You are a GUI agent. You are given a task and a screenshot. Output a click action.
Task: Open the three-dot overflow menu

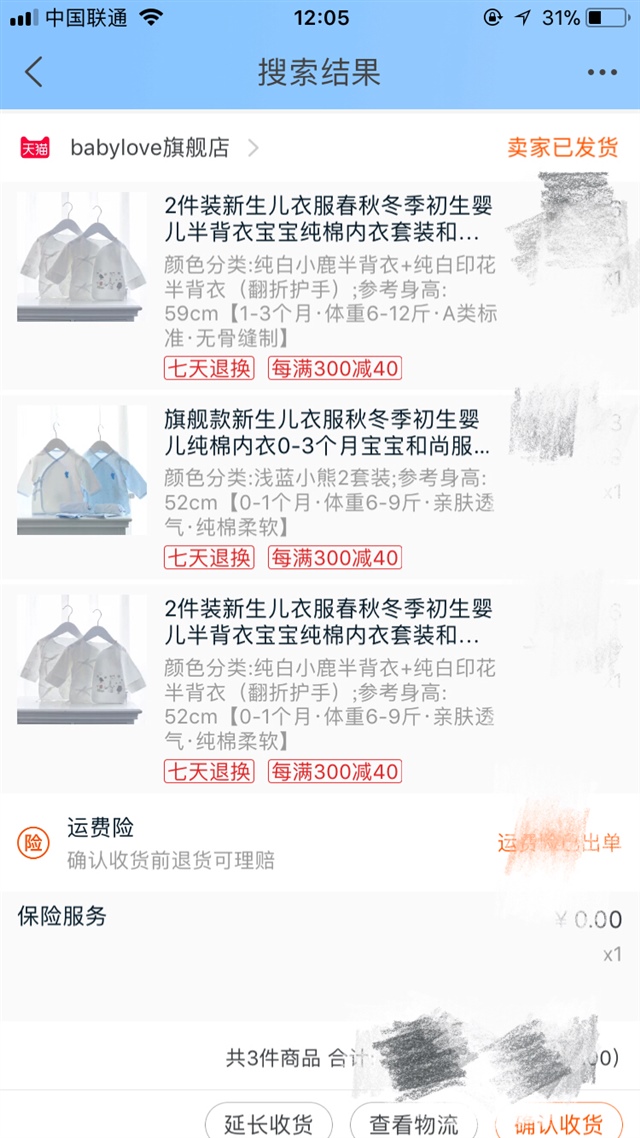pyautogui.click(x=602, y=73)
